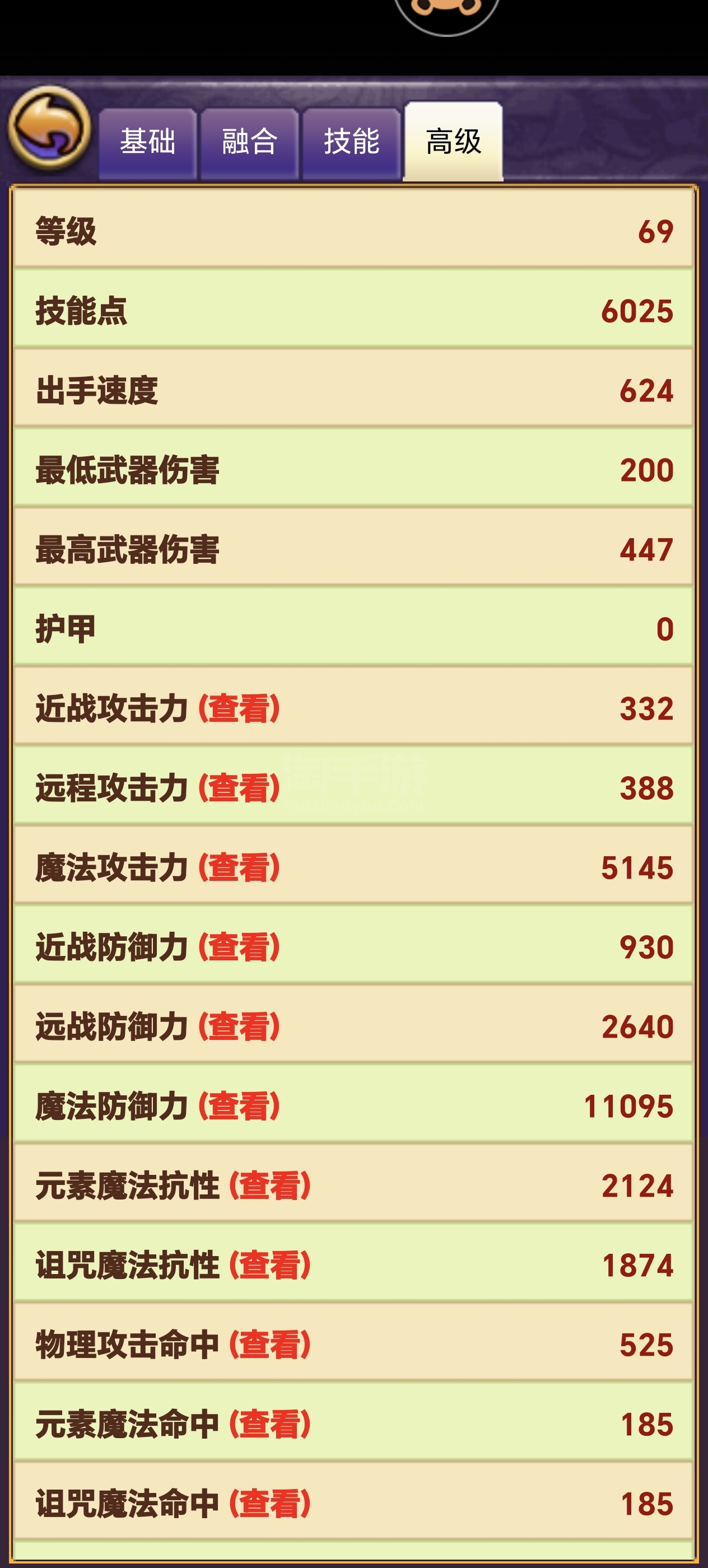This screenshot has height=1568, width=708.
Task: Open the 技能 tab
Action: pos(351,144)
